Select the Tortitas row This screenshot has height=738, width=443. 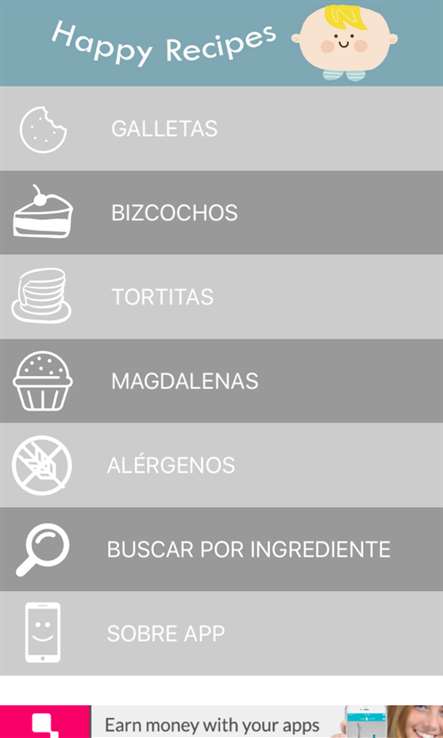pyautogui.click(x=221, y=297)
